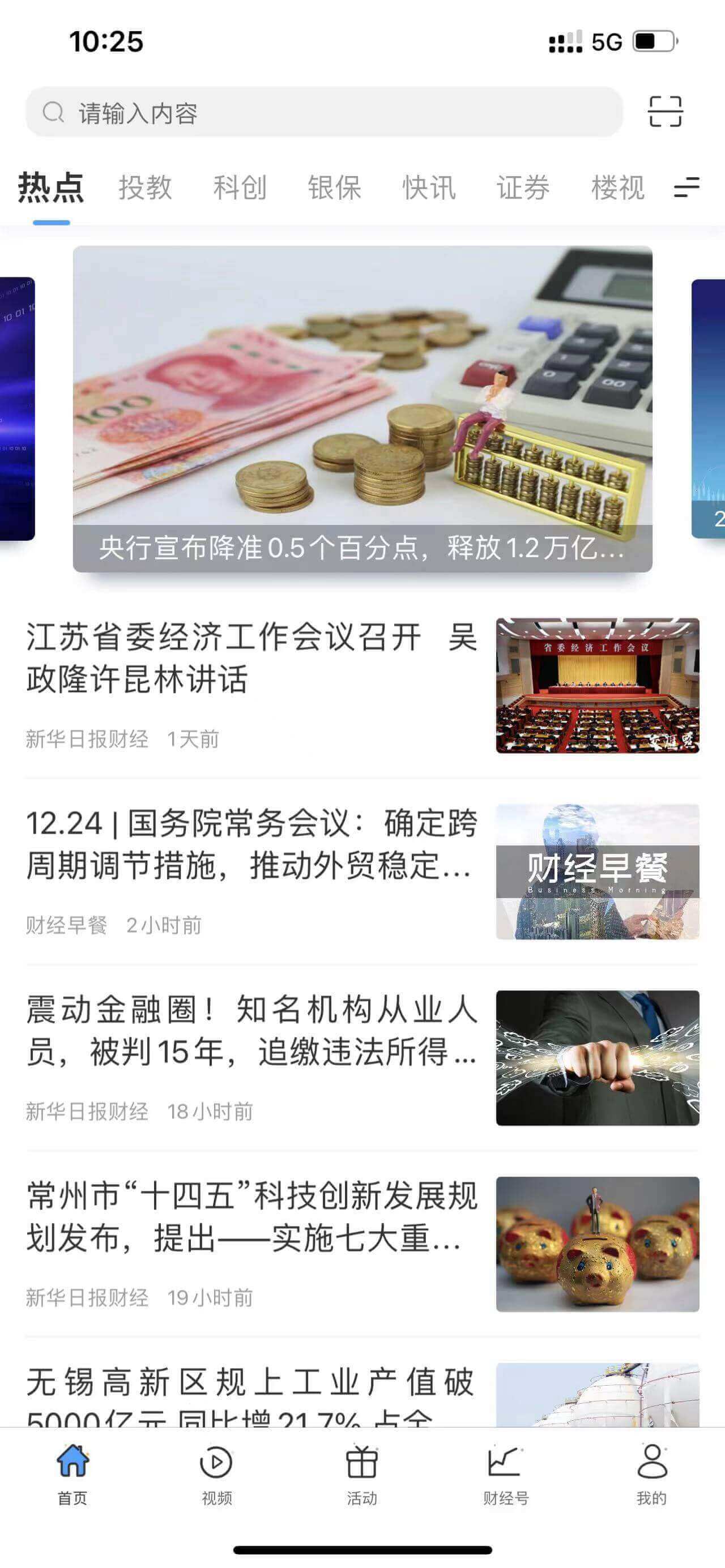This screenshot has width=725, height=1568.
Task: Switch to the 楼视 tab
Action: pos(617,187)
